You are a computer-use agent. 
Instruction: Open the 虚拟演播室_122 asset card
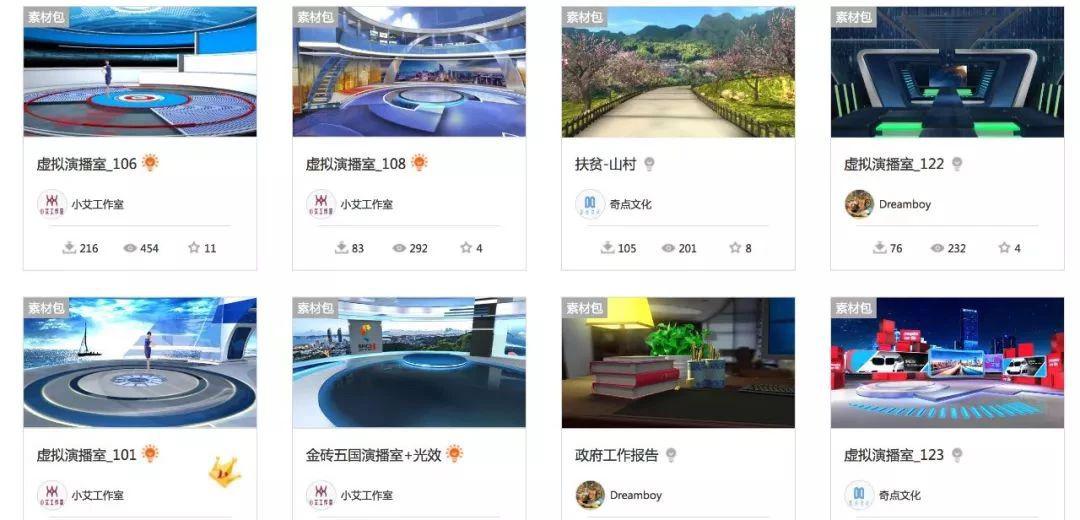click(947, 72)
